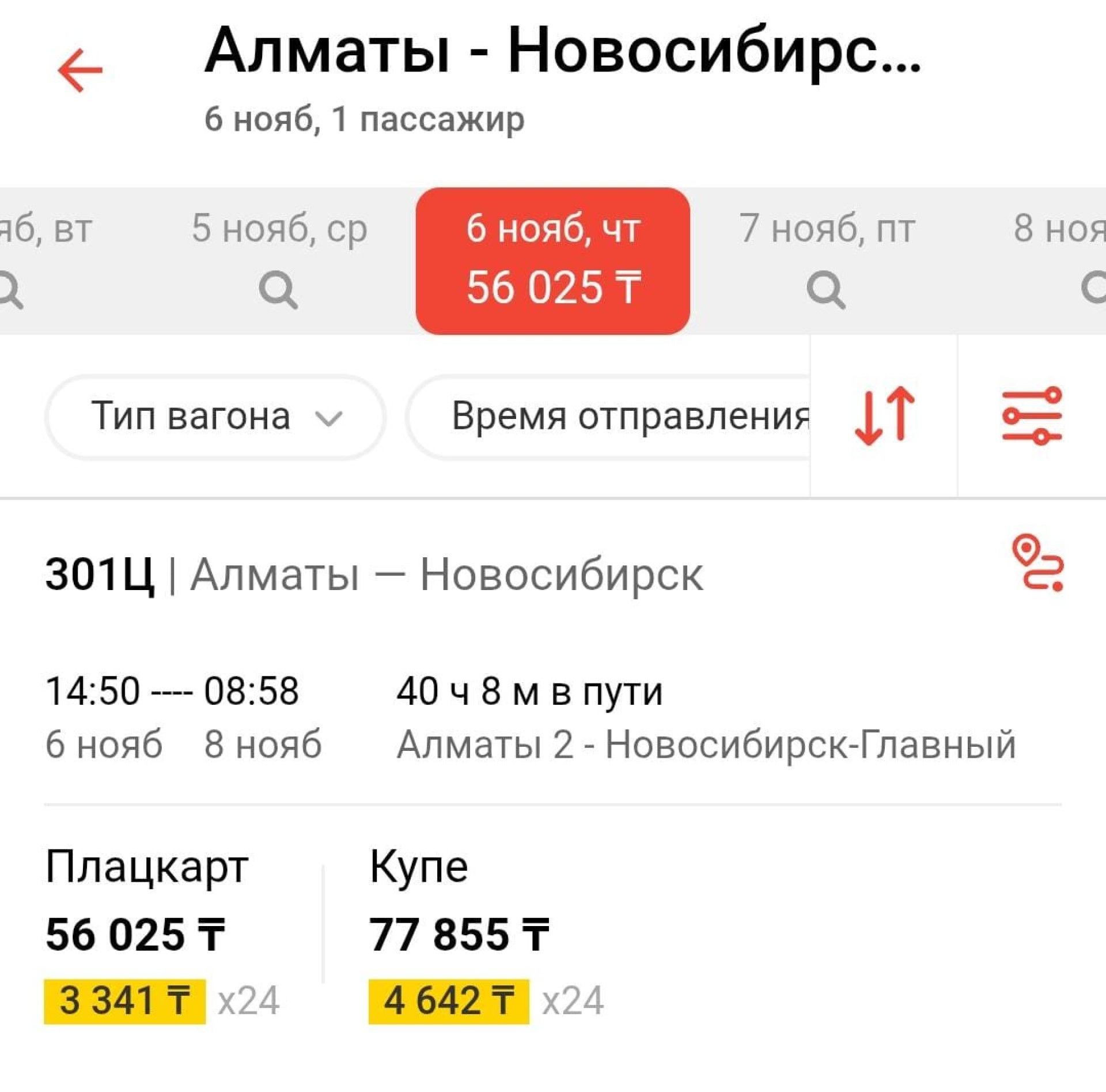This screenshot has height=1092, width=1106.
Task: Go back using the red arrow
Action: pos(80,70)
